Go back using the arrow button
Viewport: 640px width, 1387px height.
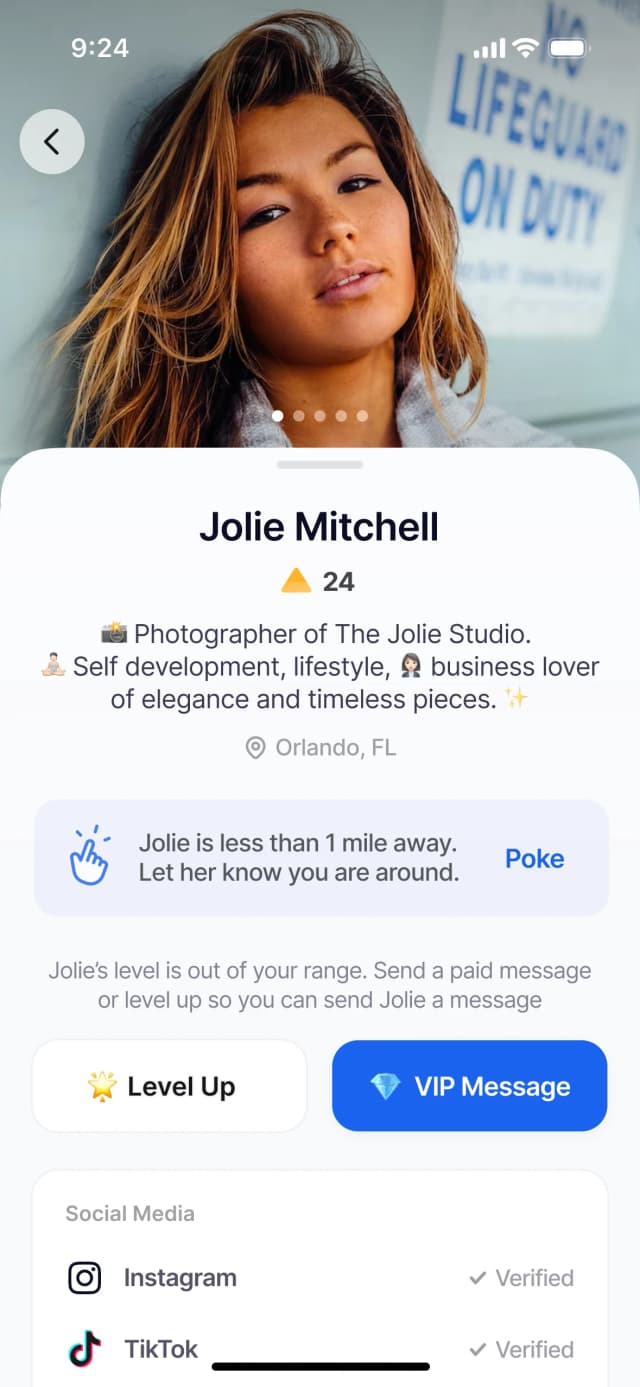point(52,142)
